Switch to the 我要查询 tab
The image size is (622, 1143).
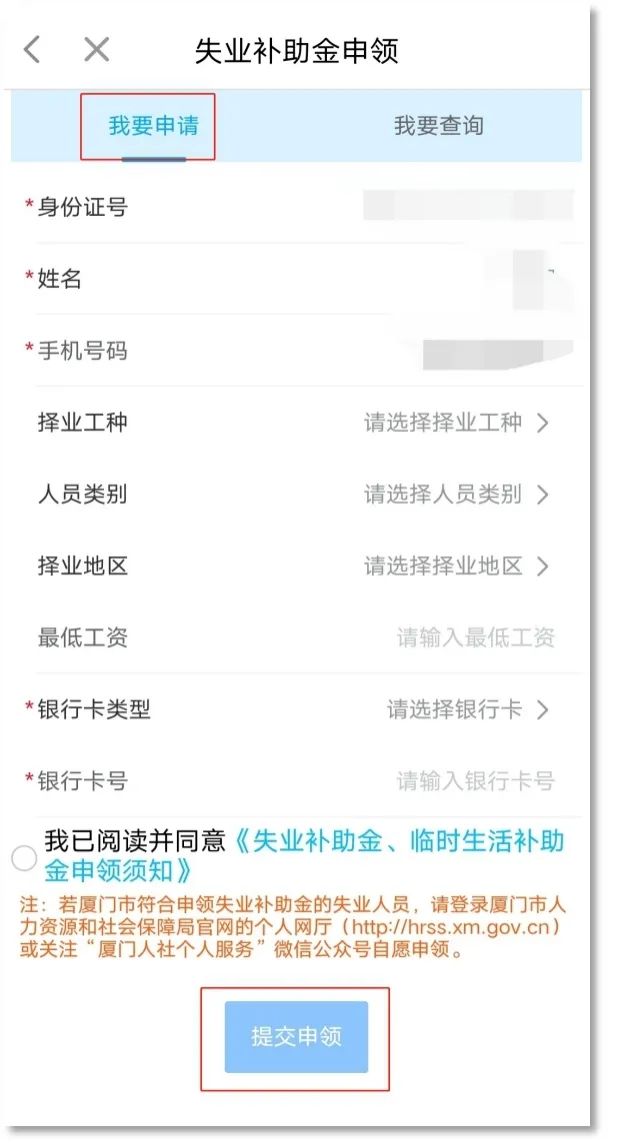(438, 126)
